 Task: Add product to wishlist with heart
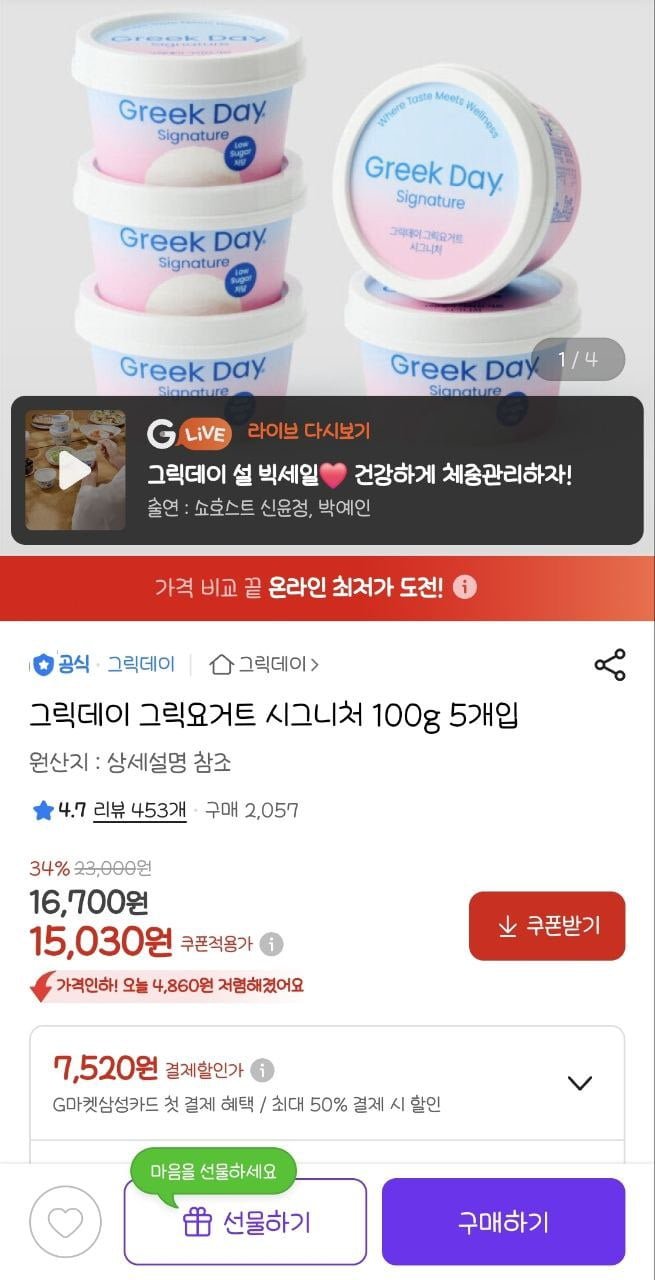pyautogui.click(x=66, y=1222)
